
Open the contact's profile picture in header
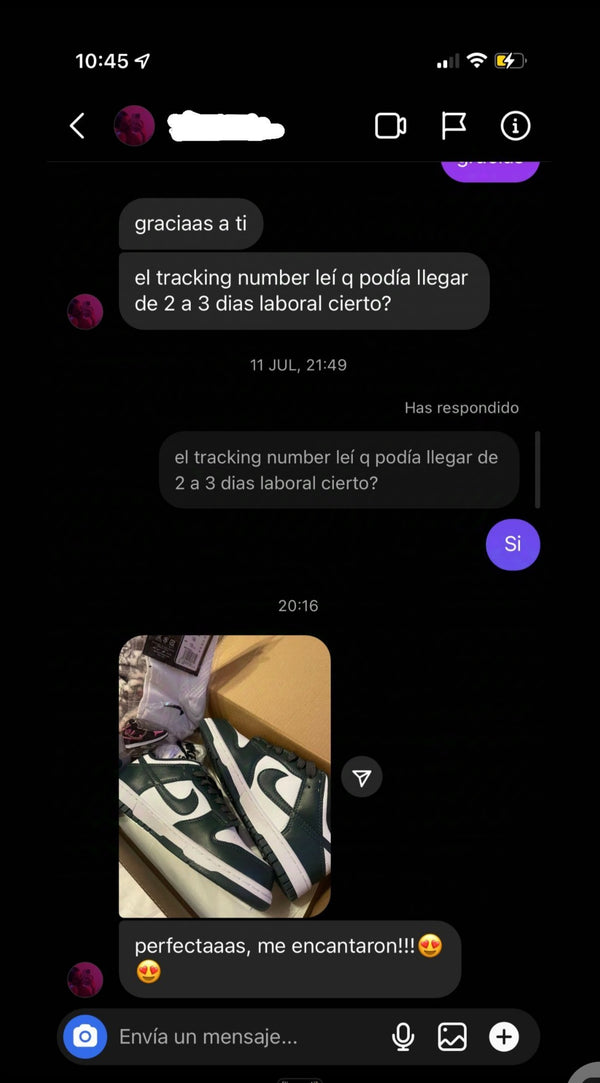tap(134, 126)
